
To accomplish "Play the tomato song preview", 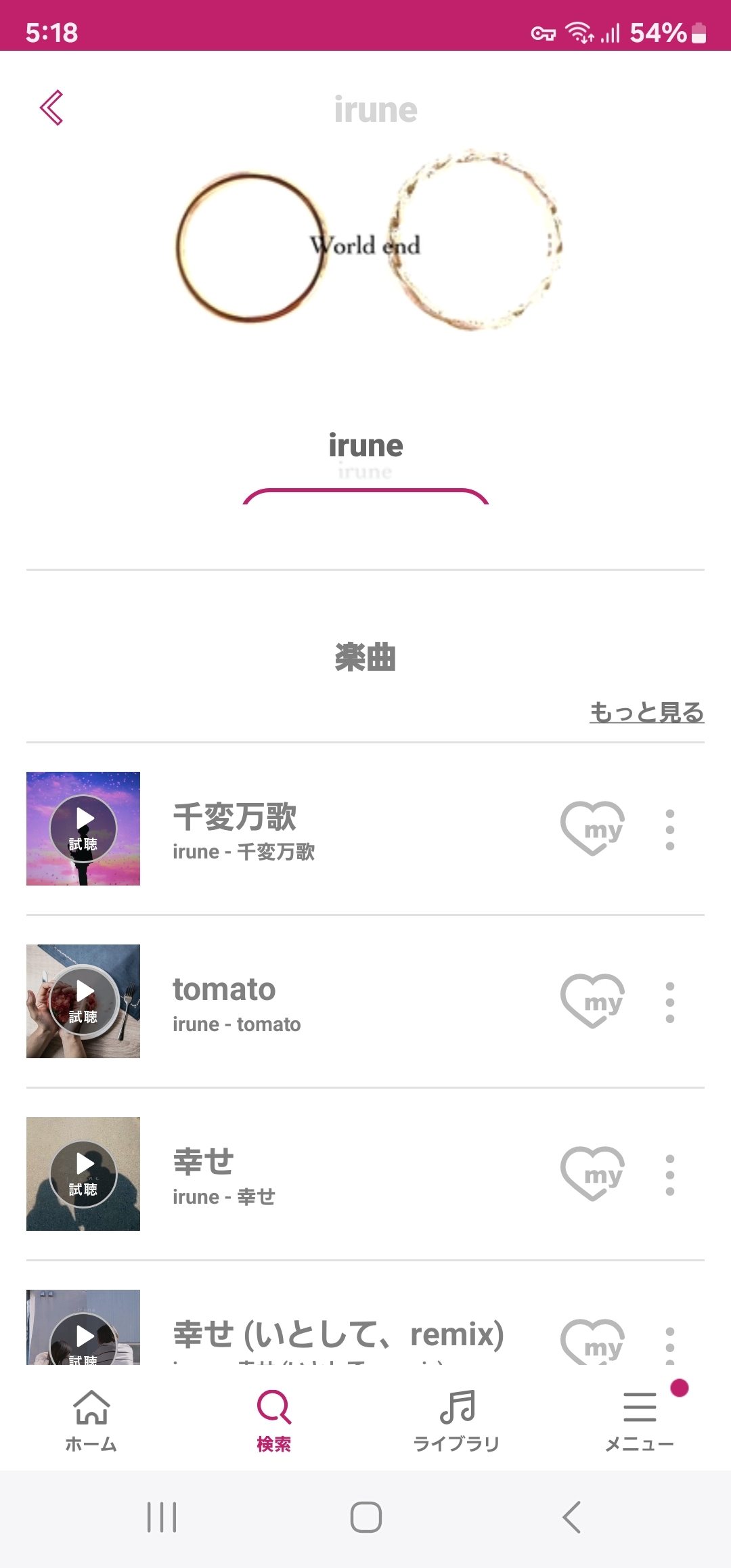I will (83, 1001).
